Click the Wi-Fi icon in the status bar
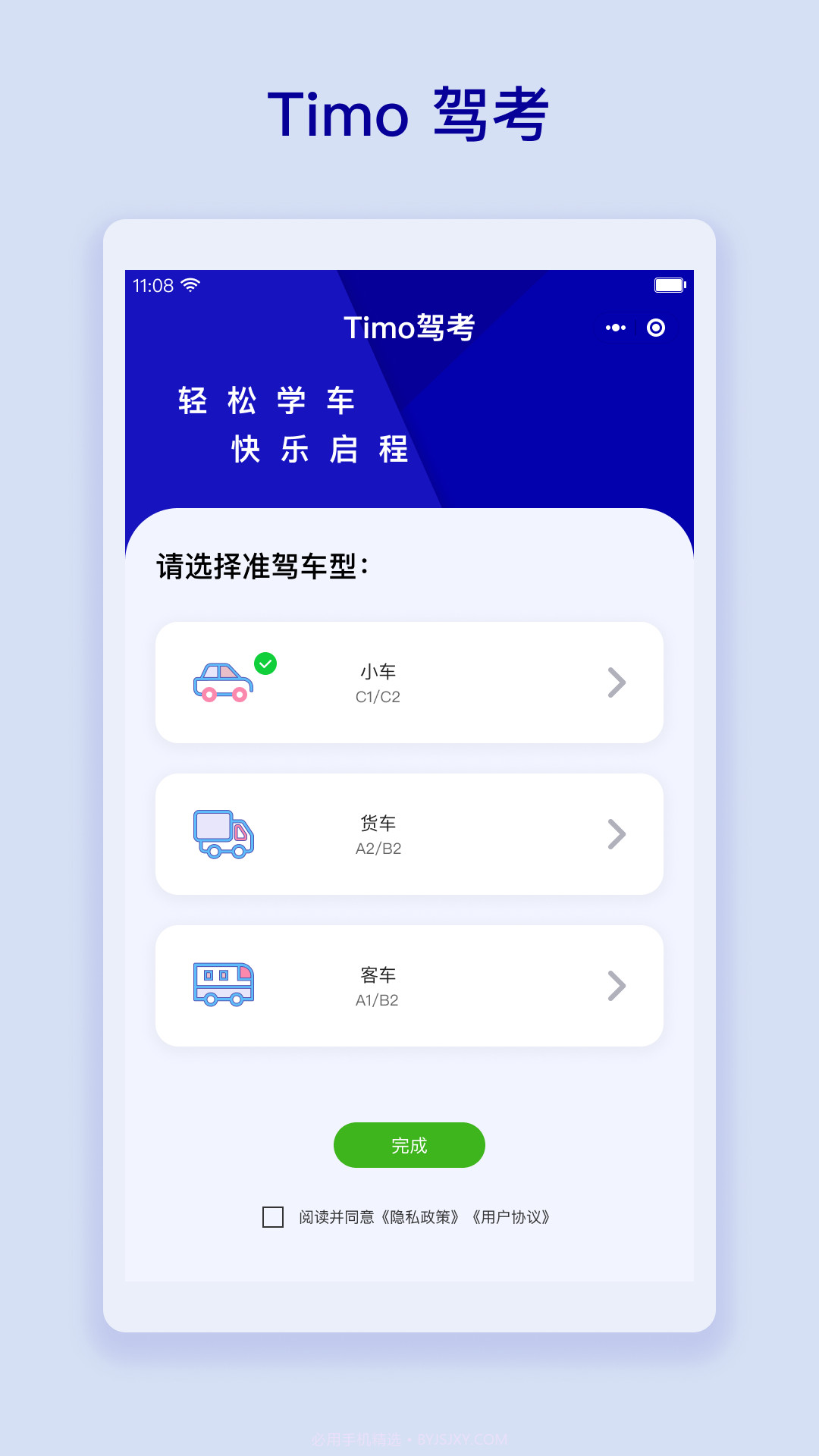The width and height of the screenshot is (819, 1456). [190, 284]
